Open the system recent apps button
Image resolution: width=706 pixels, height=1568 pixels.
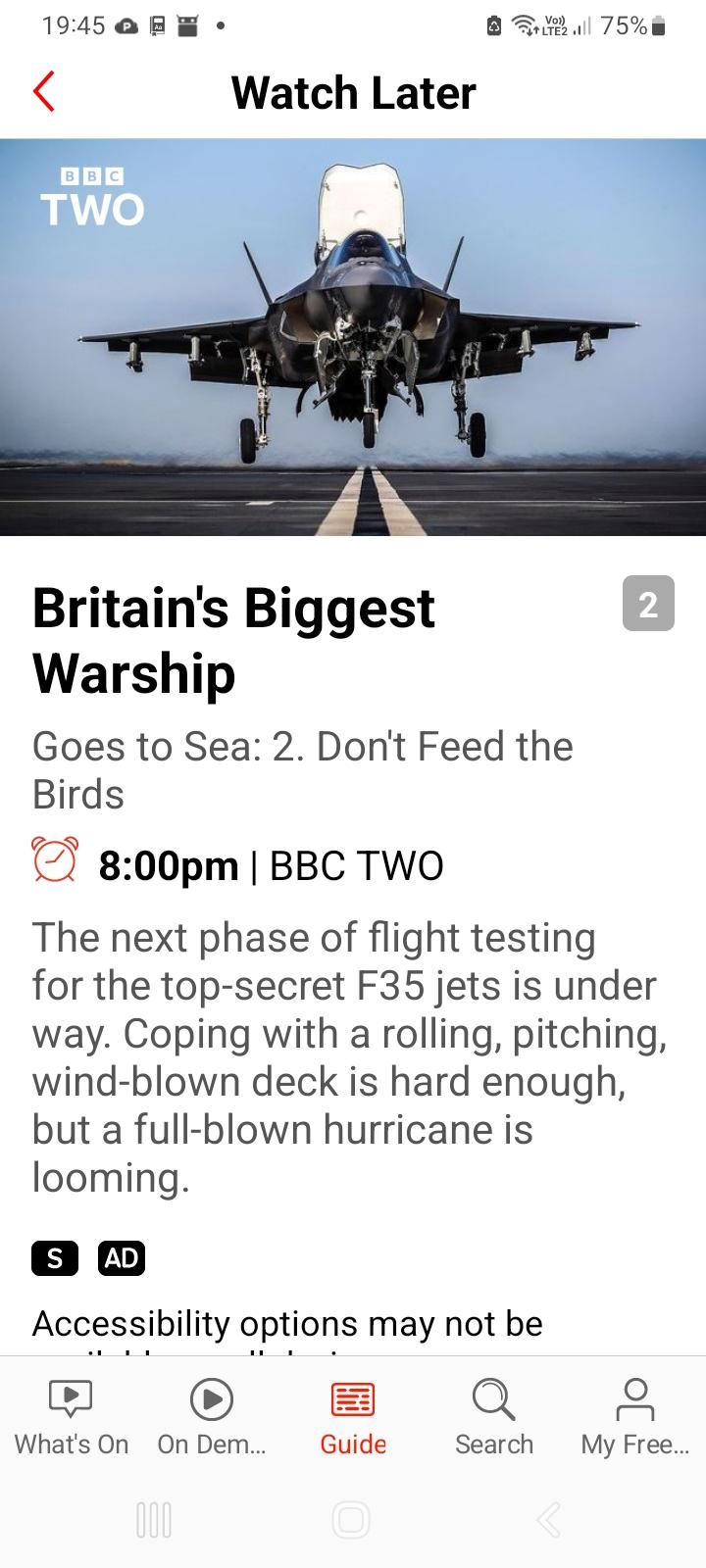click(154, 1520)
